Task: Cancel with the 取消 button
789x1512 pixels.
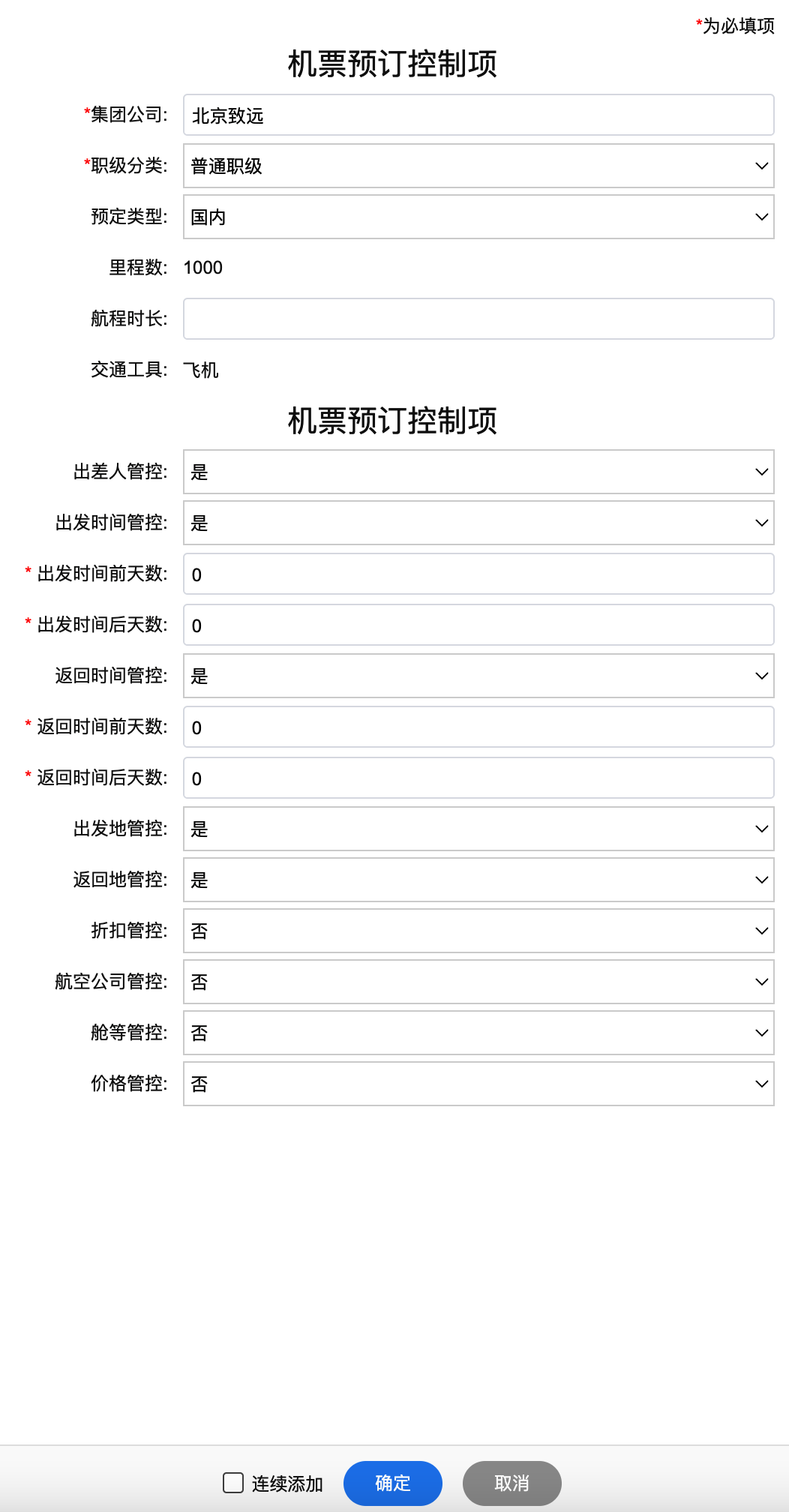Action: point(511,1483)
